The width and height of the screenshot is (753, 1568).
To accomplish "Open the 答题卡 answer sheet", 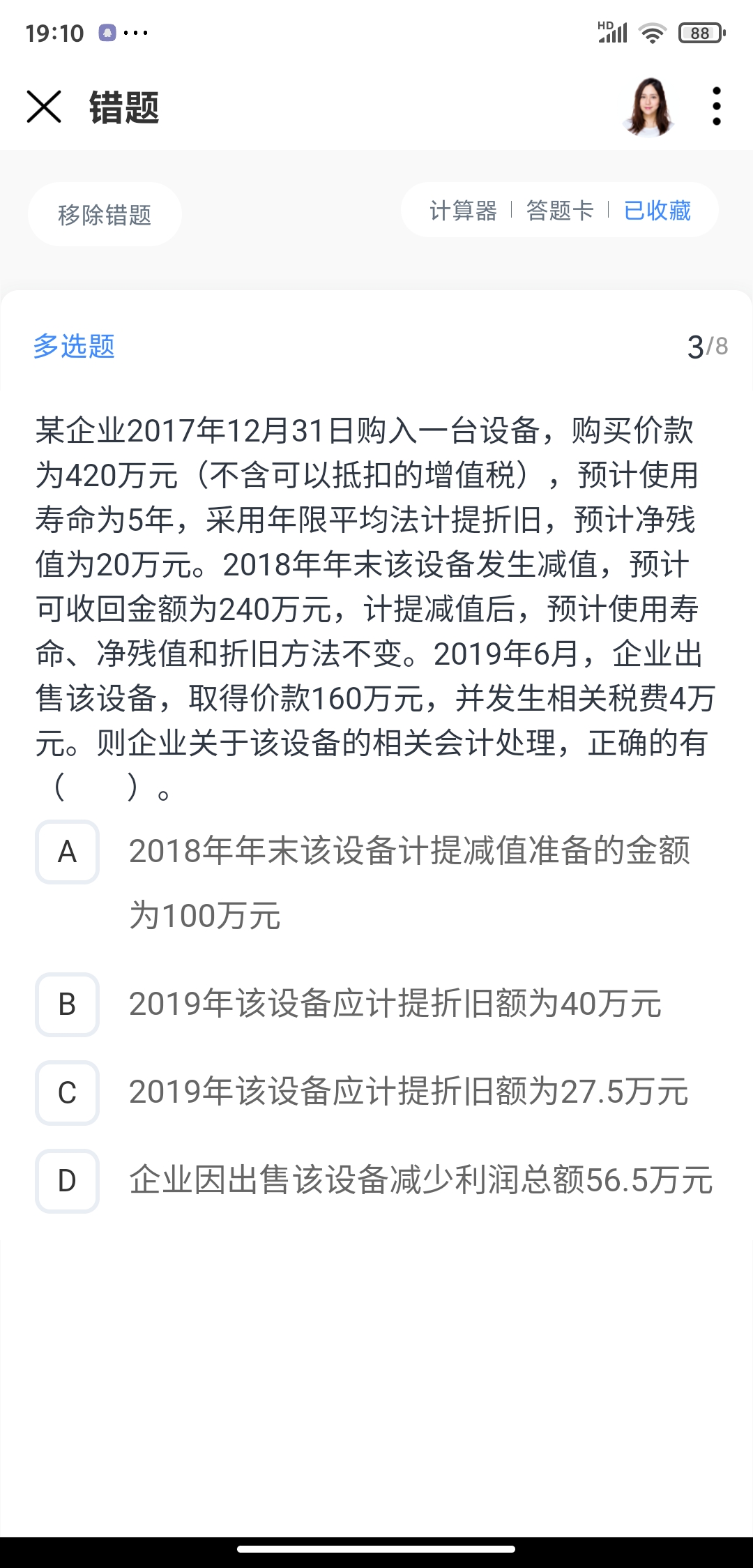I will point(560,210).
